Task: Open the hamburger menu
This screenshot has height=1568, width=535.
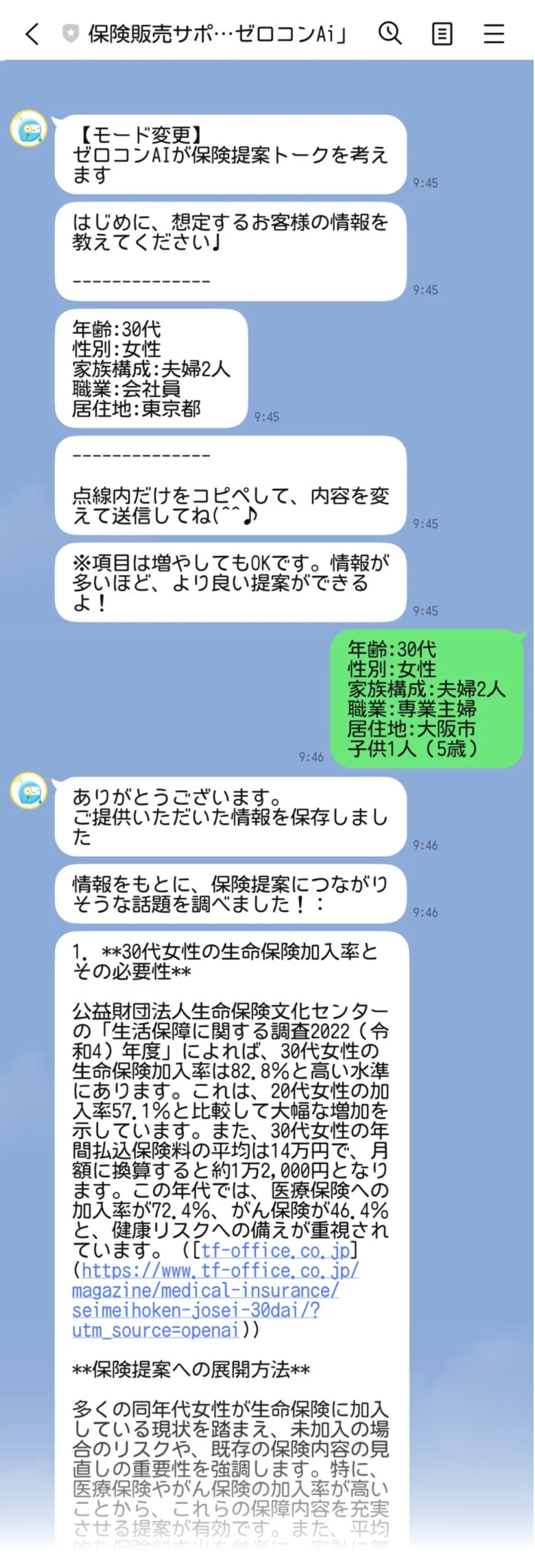Action: [493, 34]
